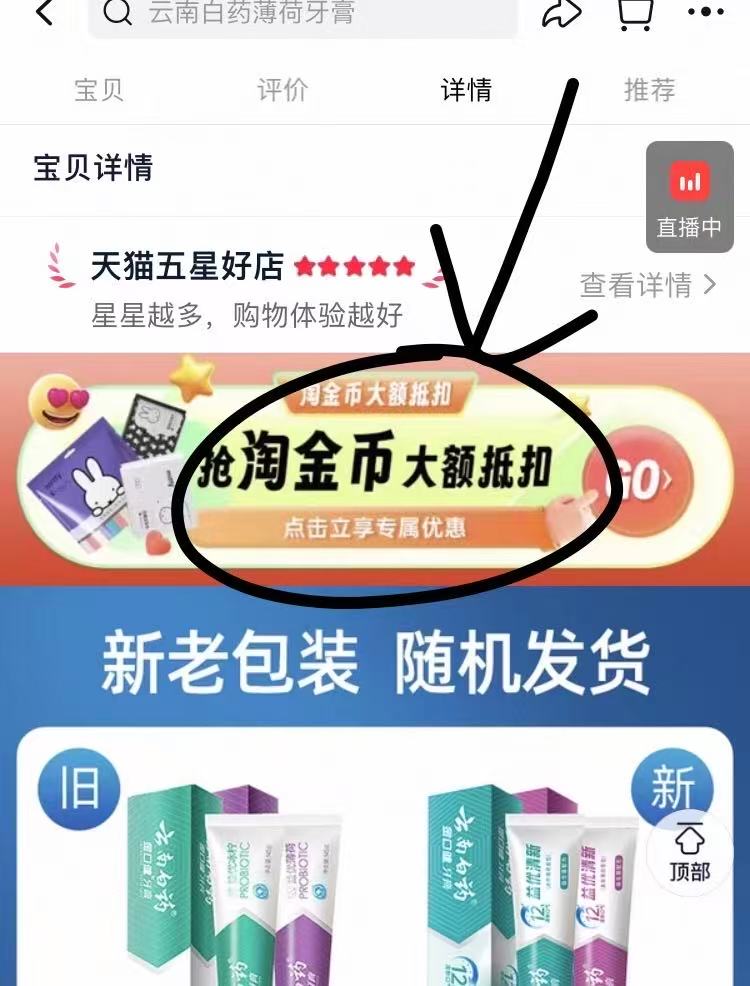Switch to the 评价 tab
Viewport: 750px width, 986px height.
point(283,90)
